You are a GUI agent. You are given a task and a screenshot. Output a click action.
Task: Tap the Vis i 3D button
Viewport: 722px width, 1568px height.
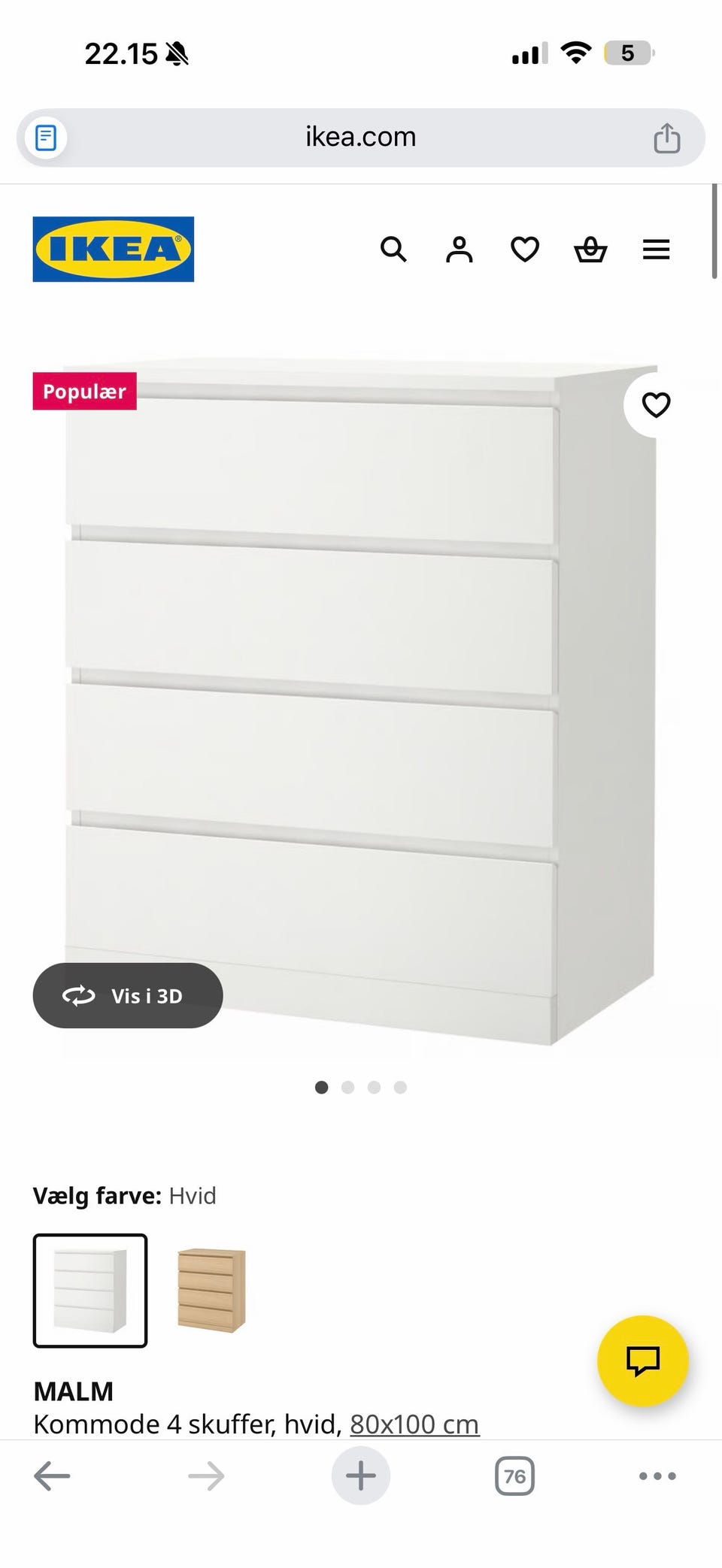pos(128,995)
